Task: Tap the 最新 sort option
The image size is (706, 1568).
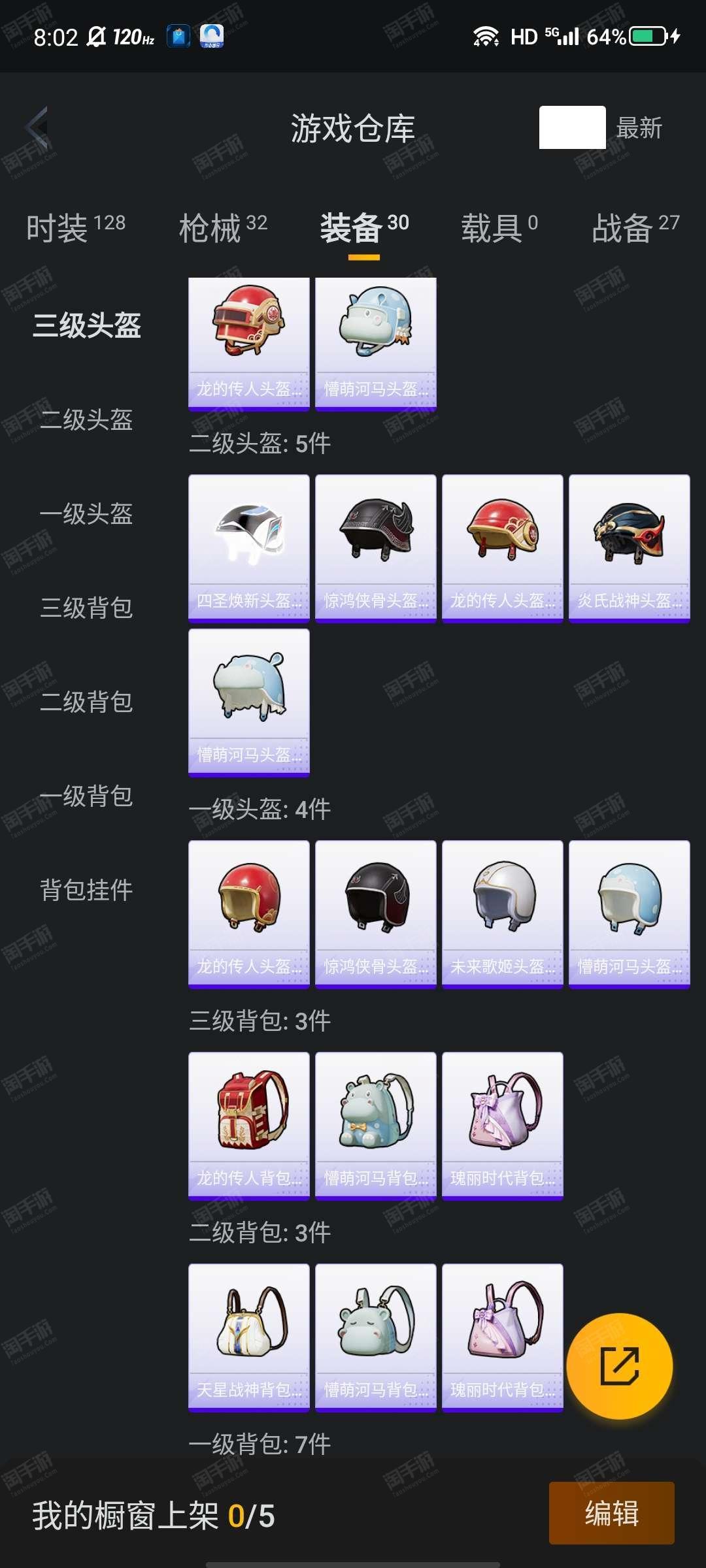Action: pyautogui.click(x=639, y=128)
